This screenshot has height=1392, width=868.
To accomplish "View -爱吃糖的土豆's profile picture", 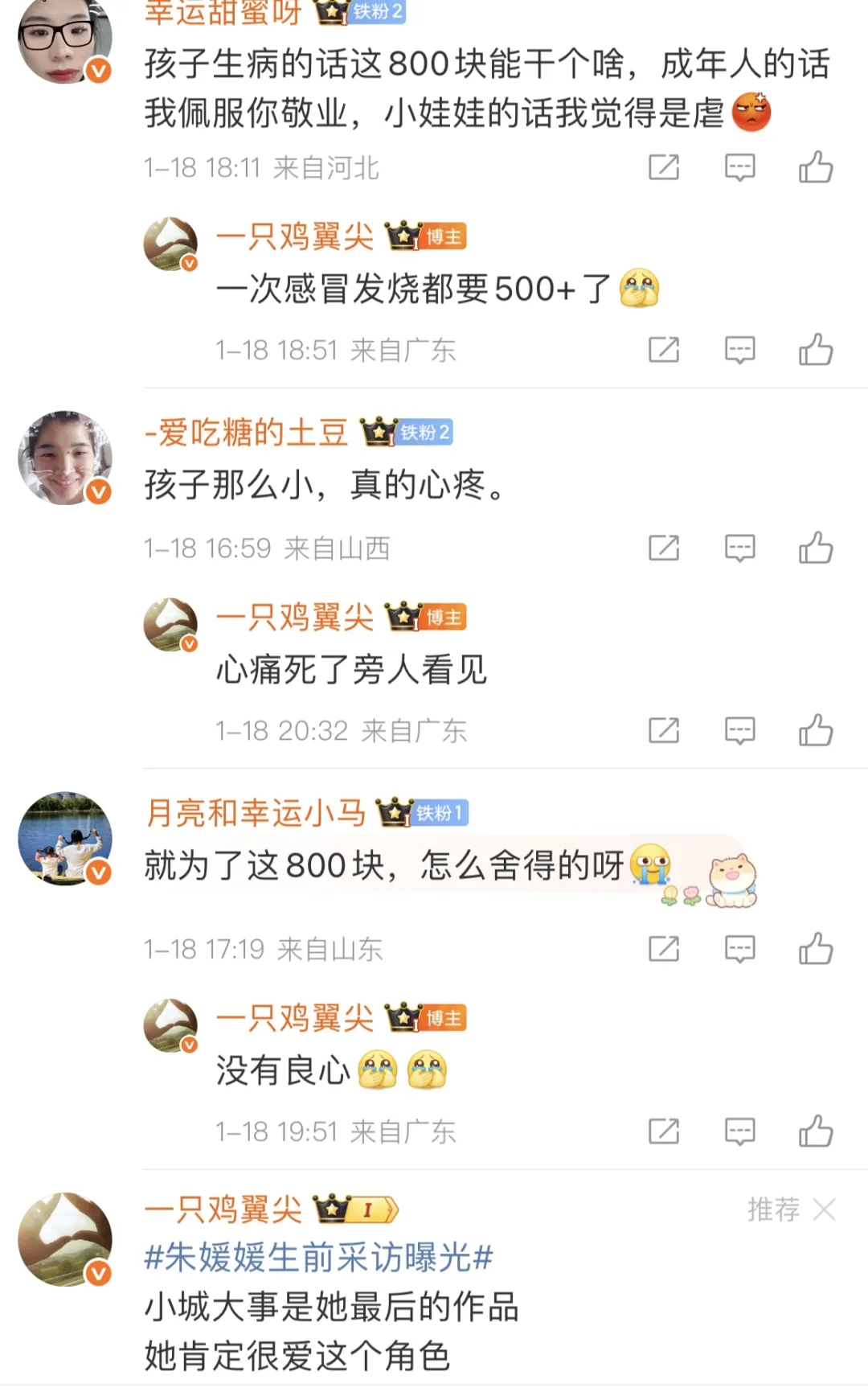I will tap(64, 458).
